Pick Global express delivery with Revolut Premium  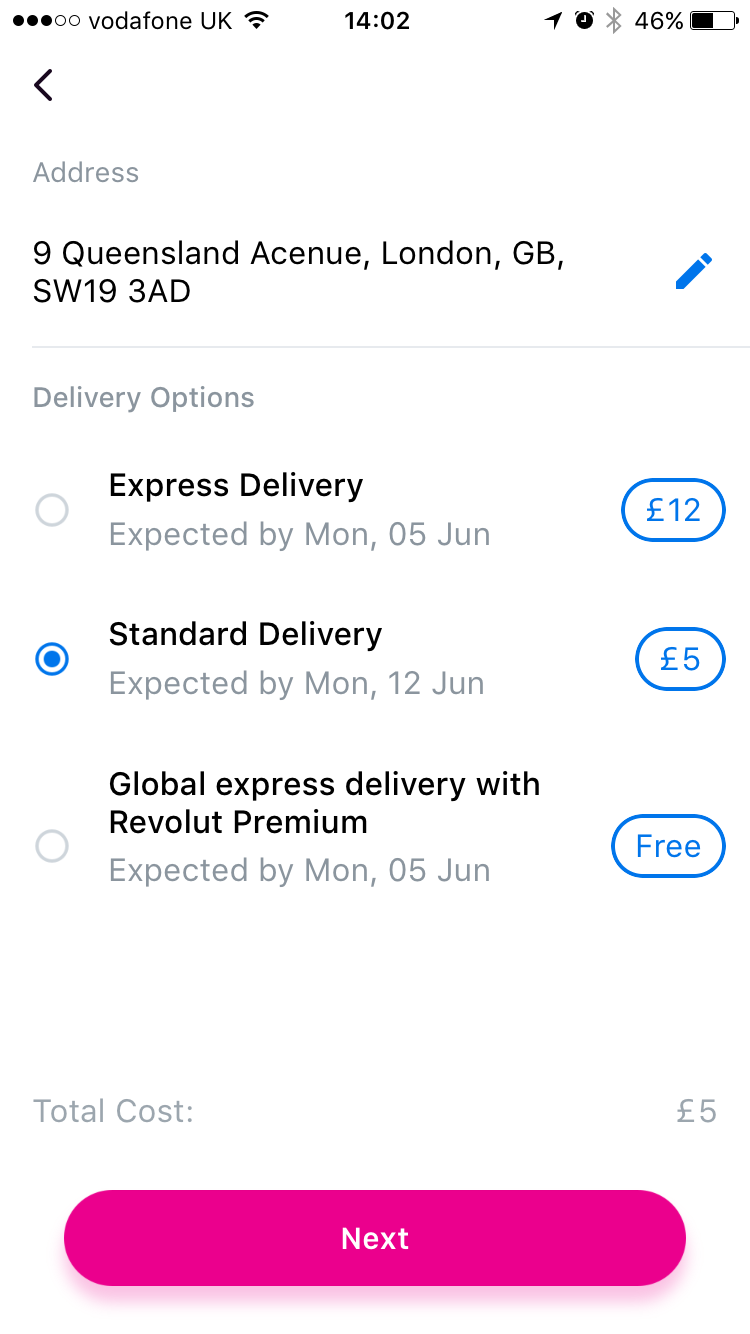52,846
